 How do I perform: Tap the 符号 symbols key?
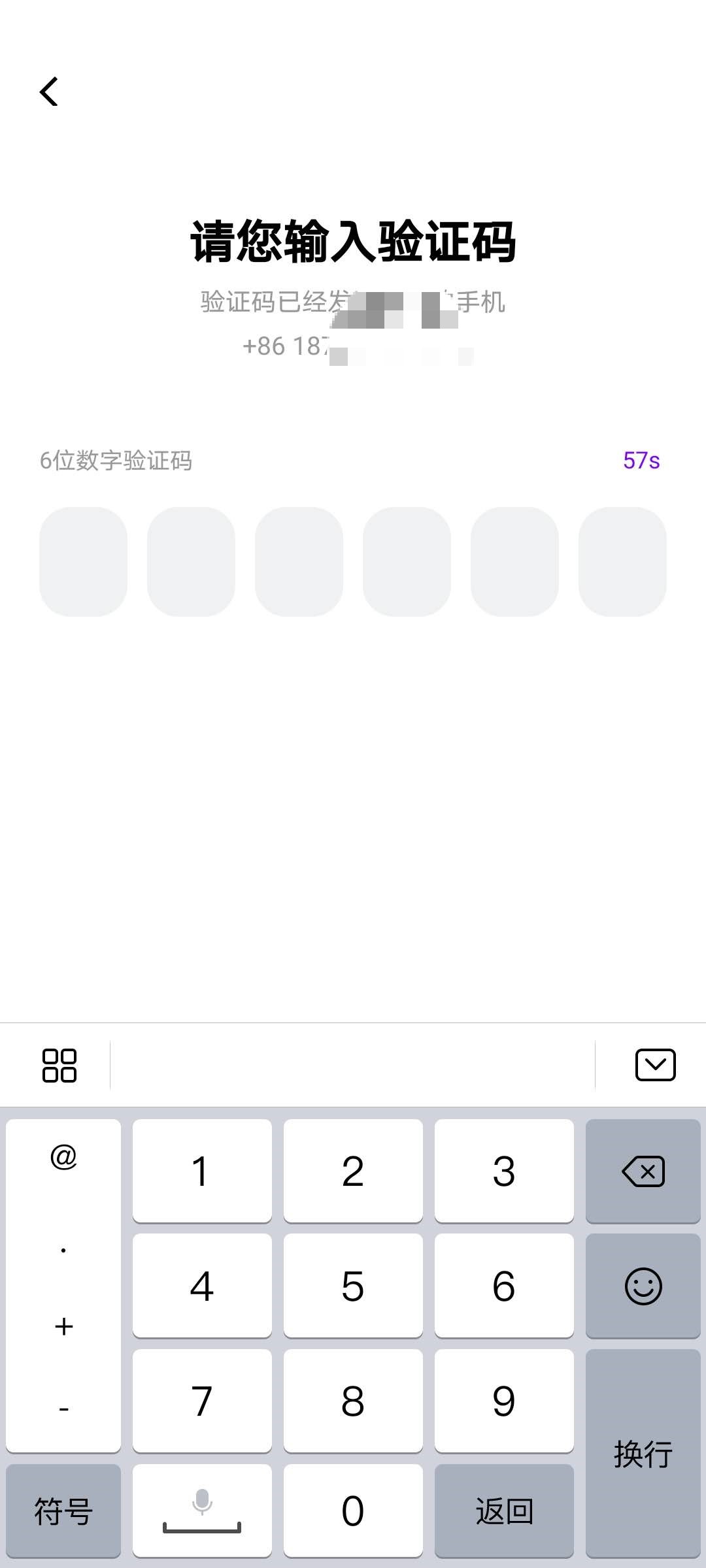point(63,1511)
